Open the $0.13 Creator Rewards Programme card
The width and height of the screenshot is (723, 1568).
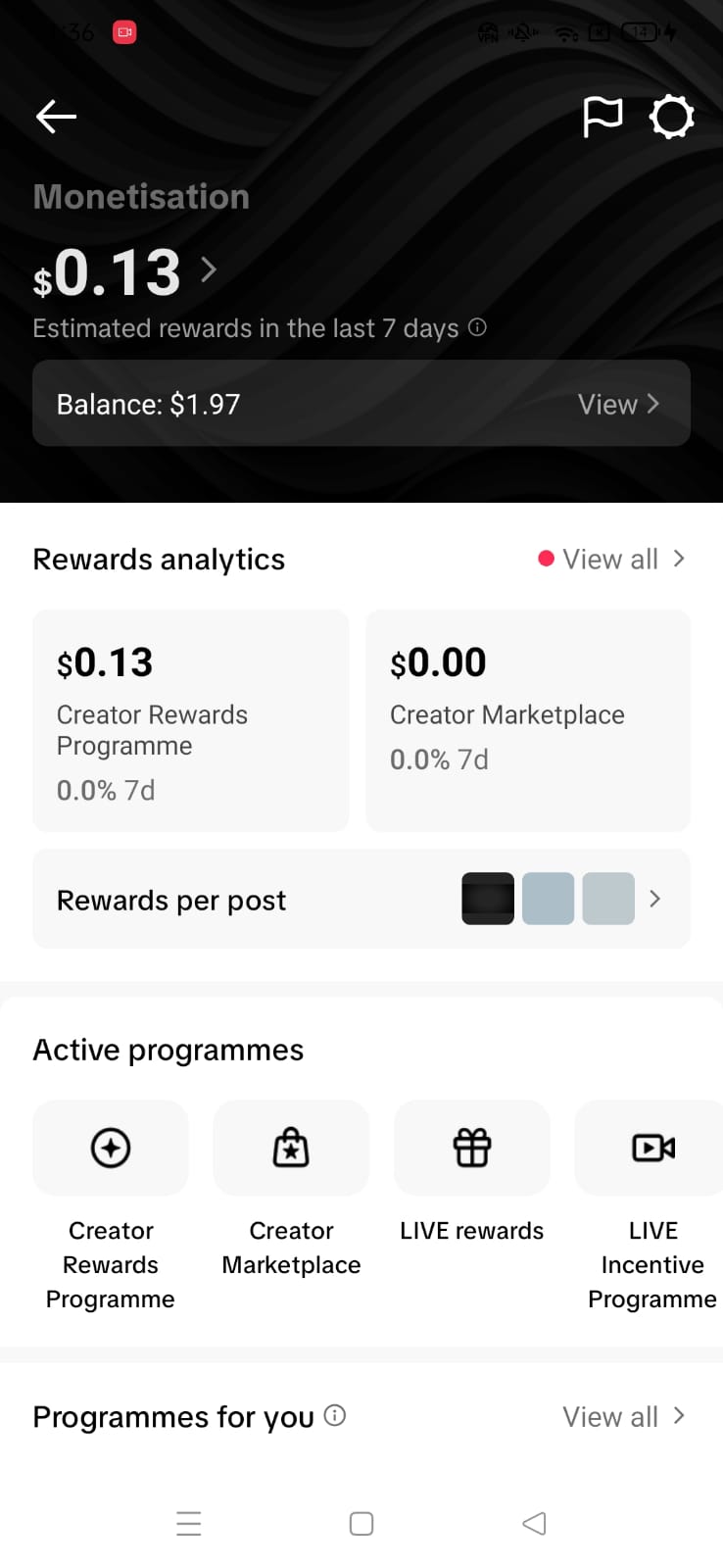click(191, 720)
